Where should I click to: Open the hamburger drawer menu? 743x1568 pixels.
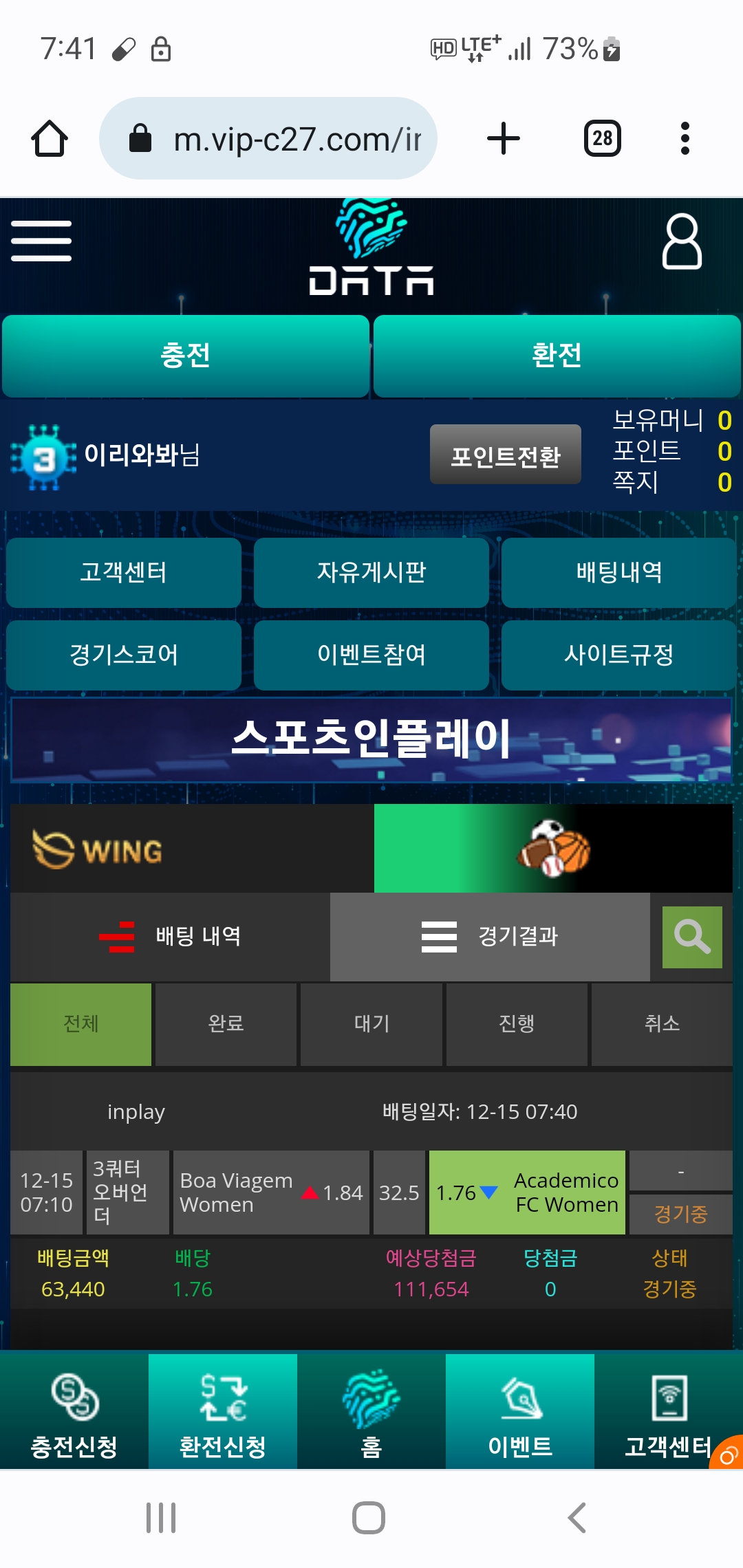pyautogui.click(x=41, y=241)
